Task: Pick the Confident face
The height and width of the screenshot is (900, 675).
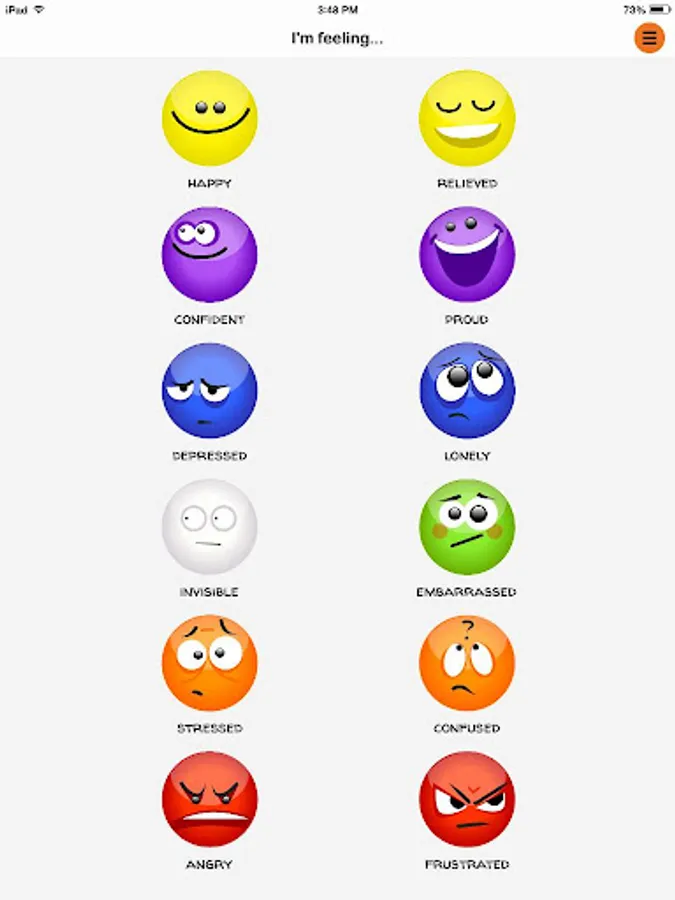Action: (x=210, y=254)
